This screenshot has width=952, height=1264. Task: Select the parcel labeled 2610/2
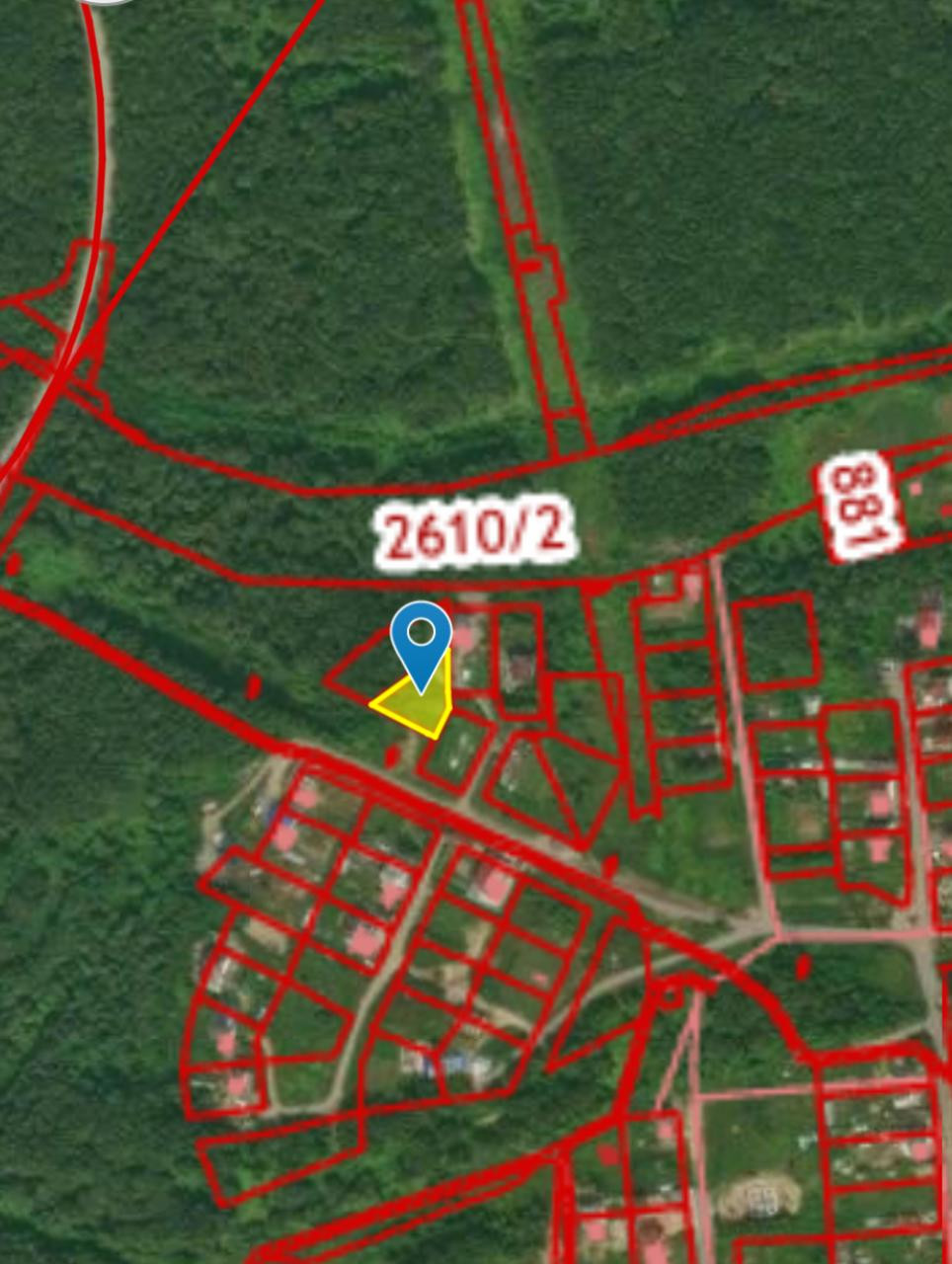click(x=476, y=533)
